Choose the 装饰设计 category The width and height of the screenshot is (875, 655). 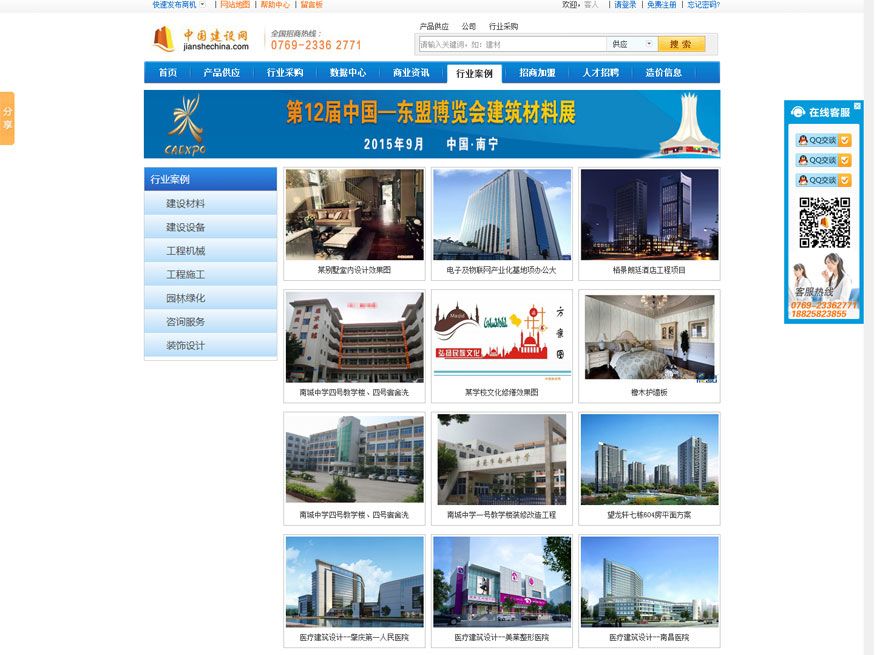pos(186,346)
